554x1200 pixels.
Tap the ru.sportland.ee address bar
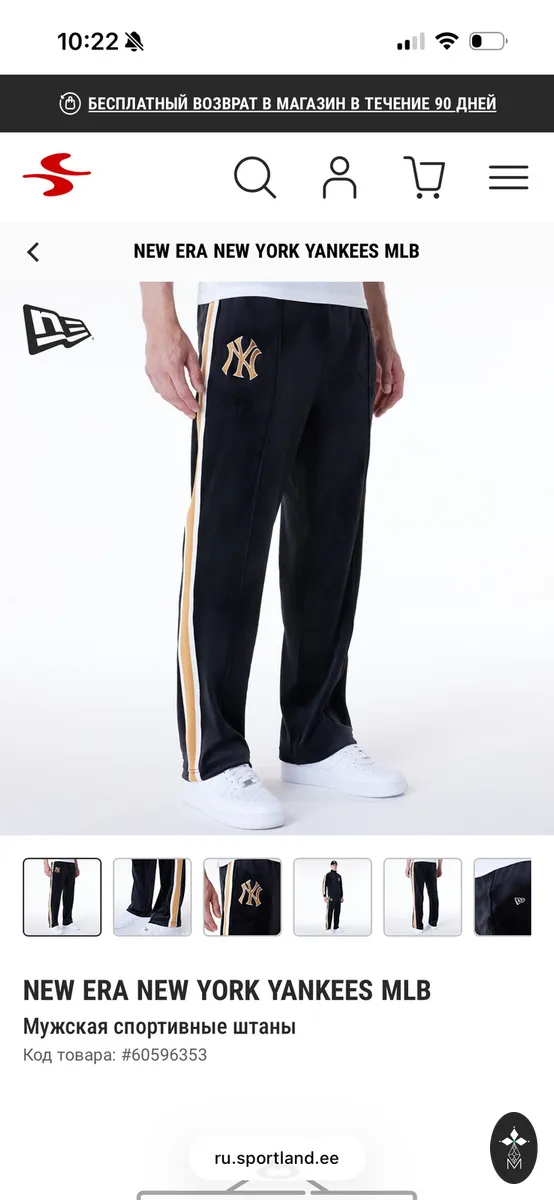[x=277, y=1158]
